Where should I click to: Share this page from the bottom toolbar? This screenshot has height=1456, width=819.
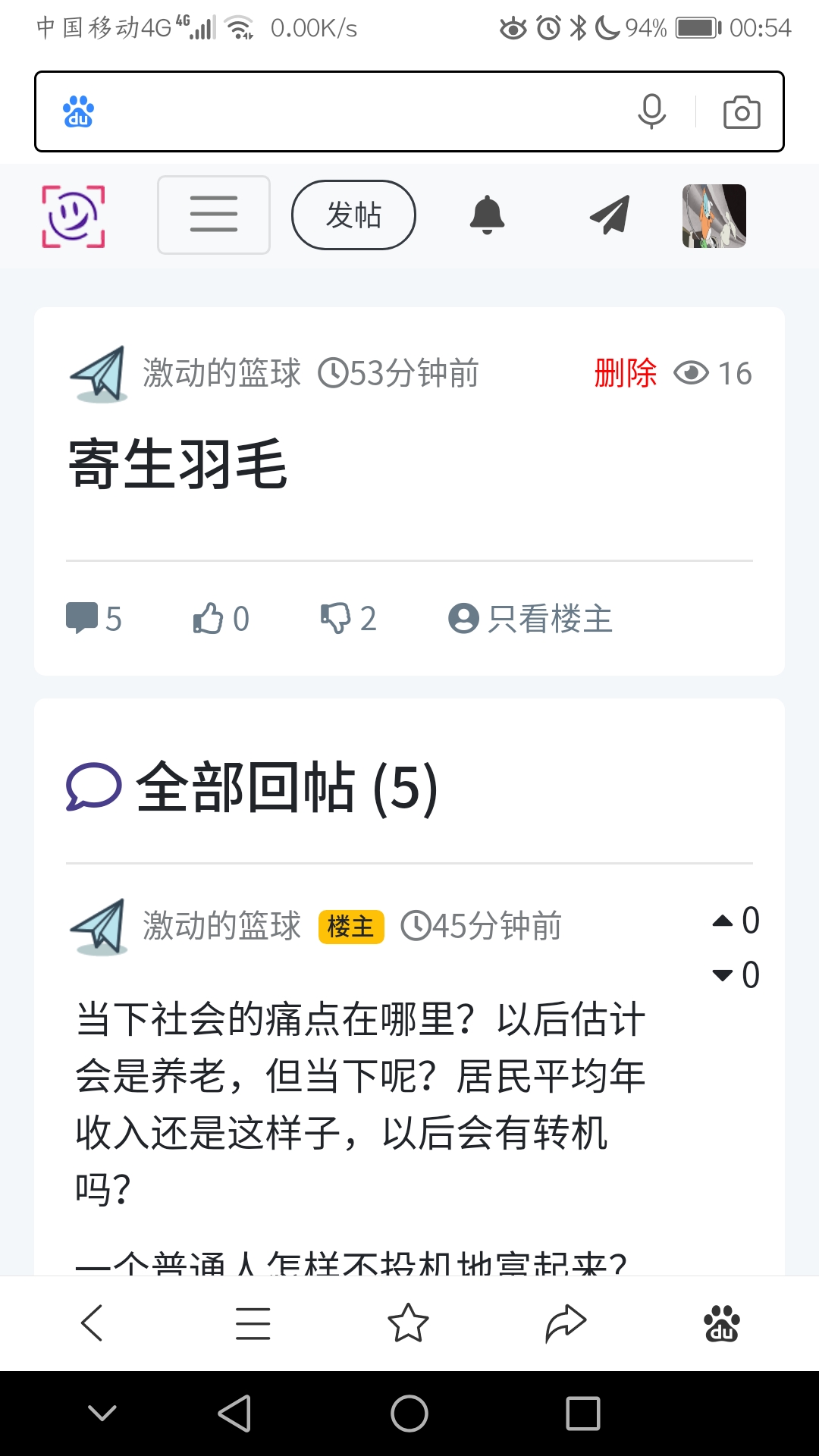[566, 1323]
